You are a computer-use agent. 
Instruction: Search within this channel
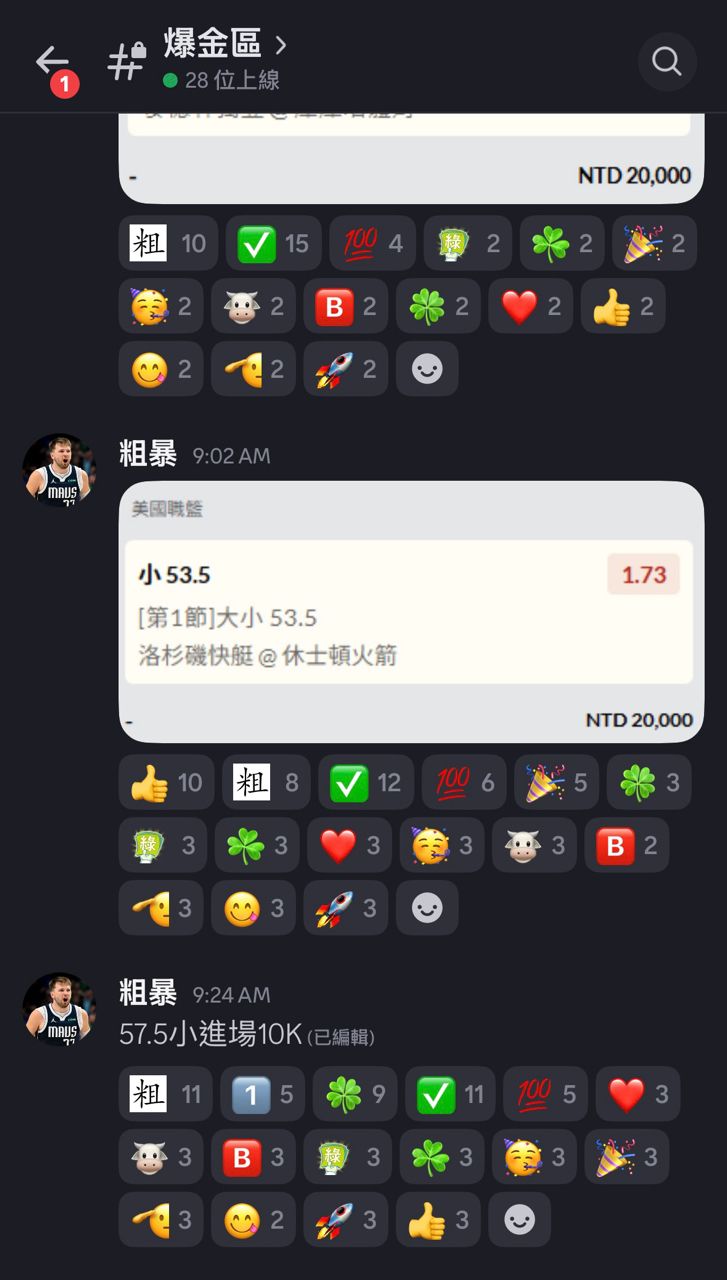[666, 62]
